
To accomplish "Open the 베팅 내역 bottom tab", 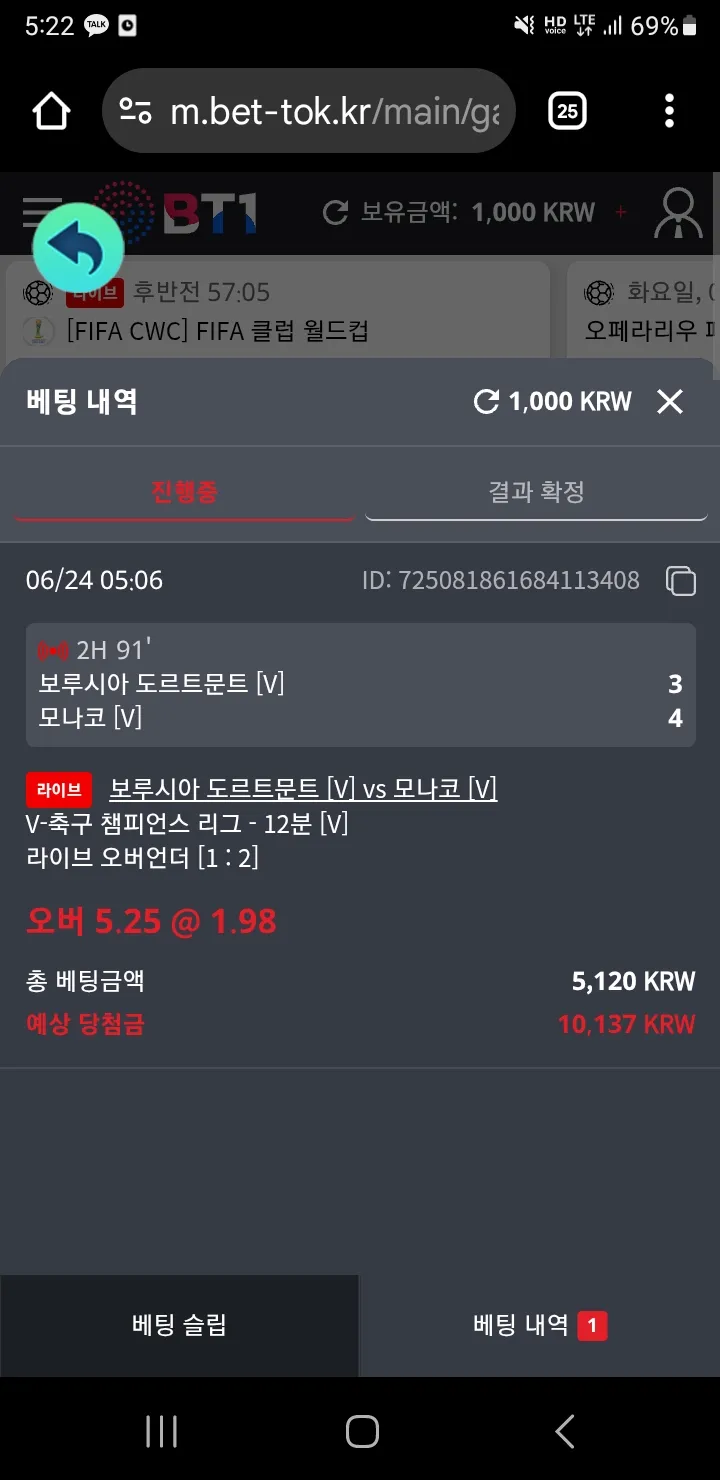I will [540, 1326].
